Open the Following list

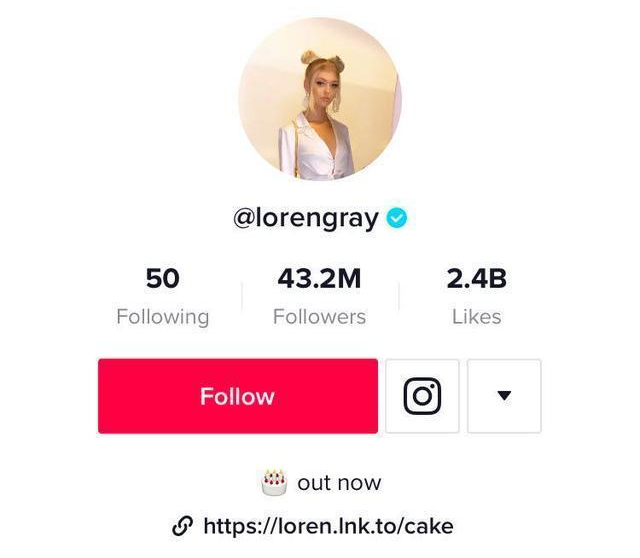(162, 297)
